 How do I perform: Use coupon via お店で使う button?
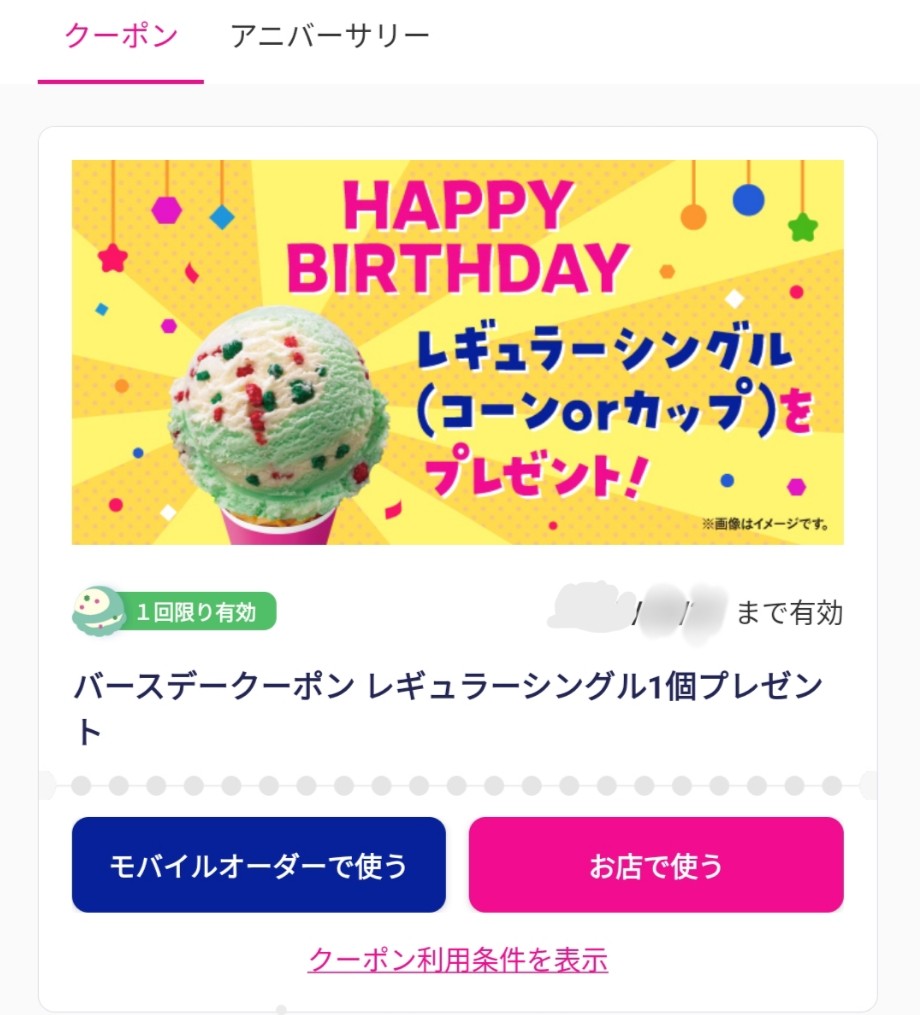coord(656,865)
